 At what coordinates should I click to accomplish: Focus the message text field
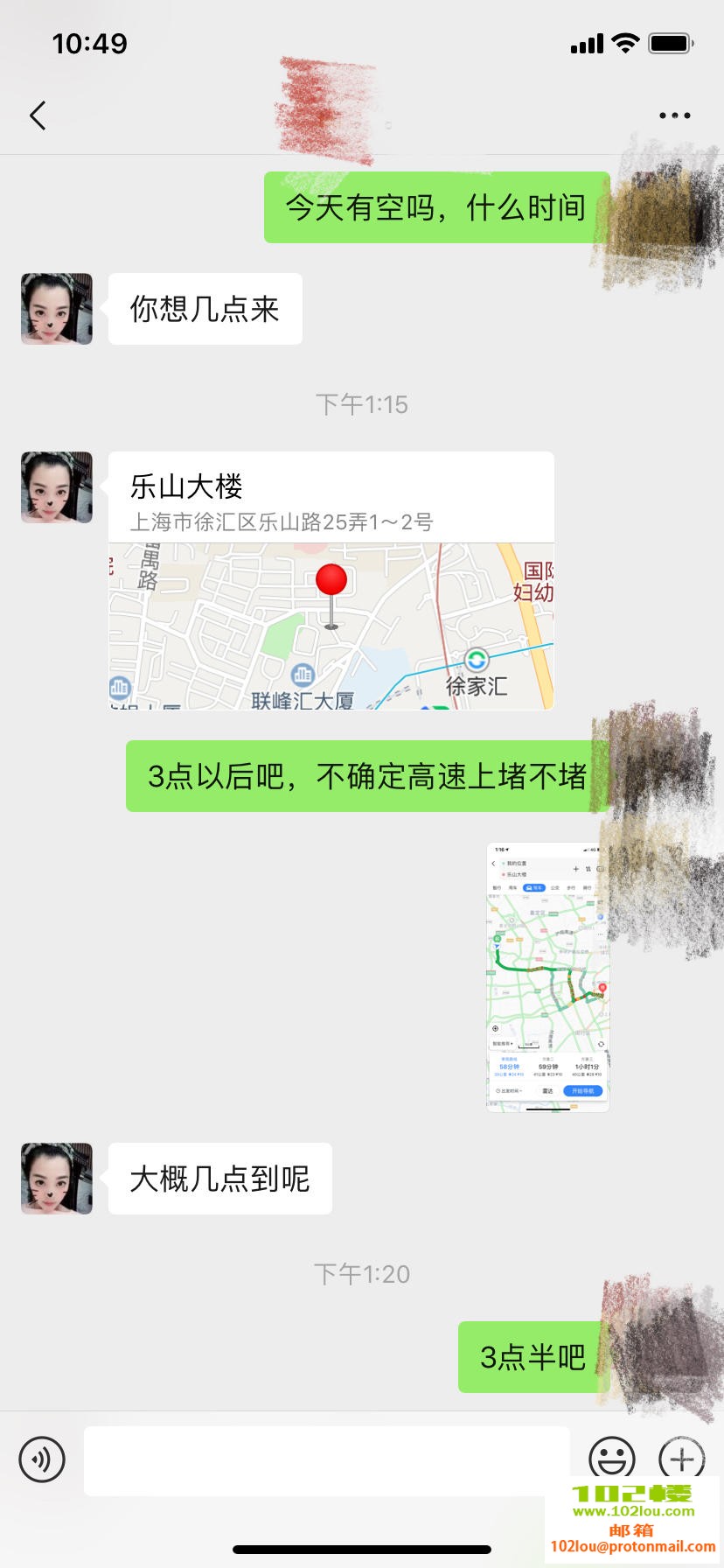click(x=326, y=1460)
